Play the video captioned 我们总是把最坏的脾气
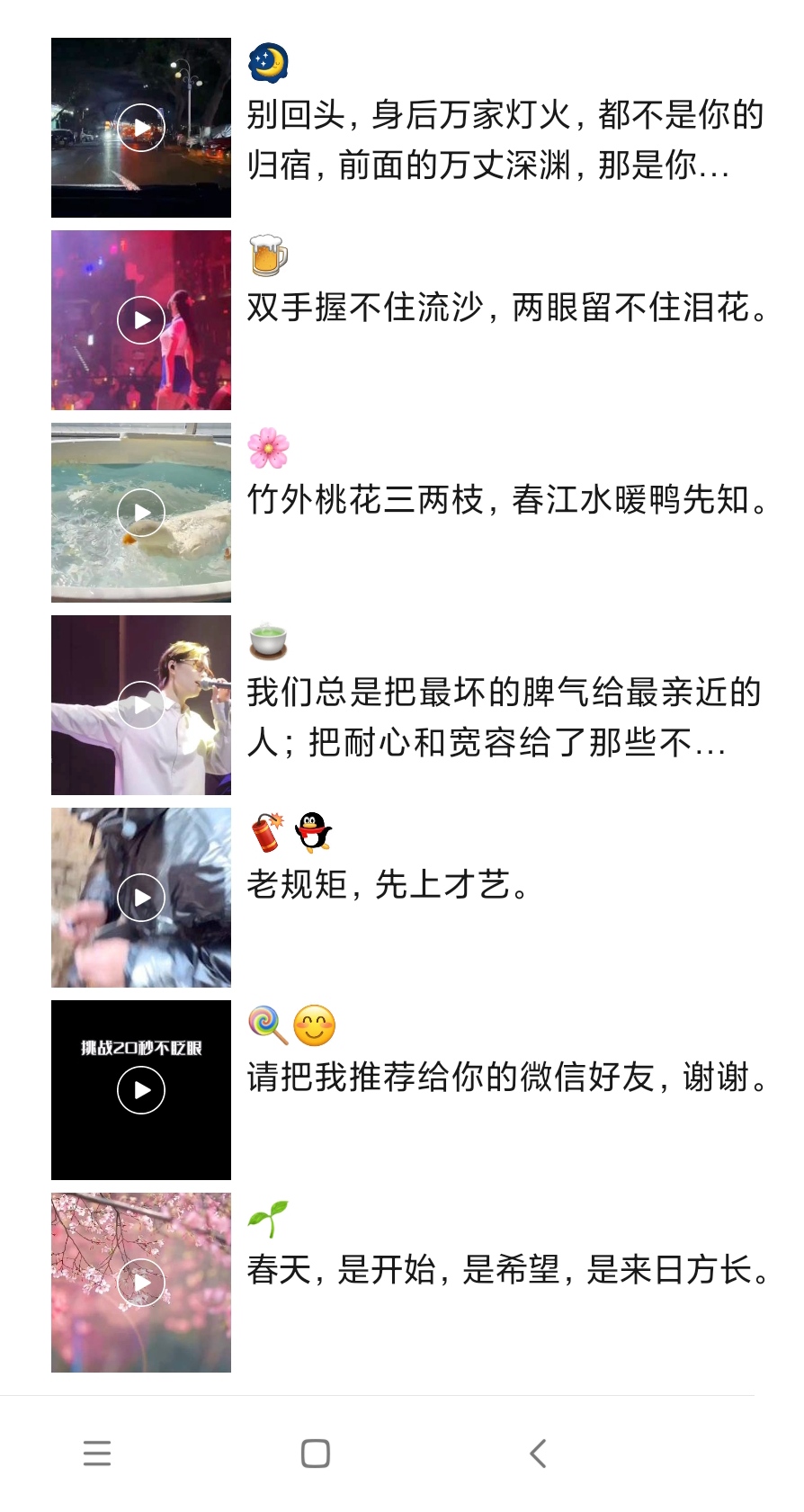 pos(141,705)
